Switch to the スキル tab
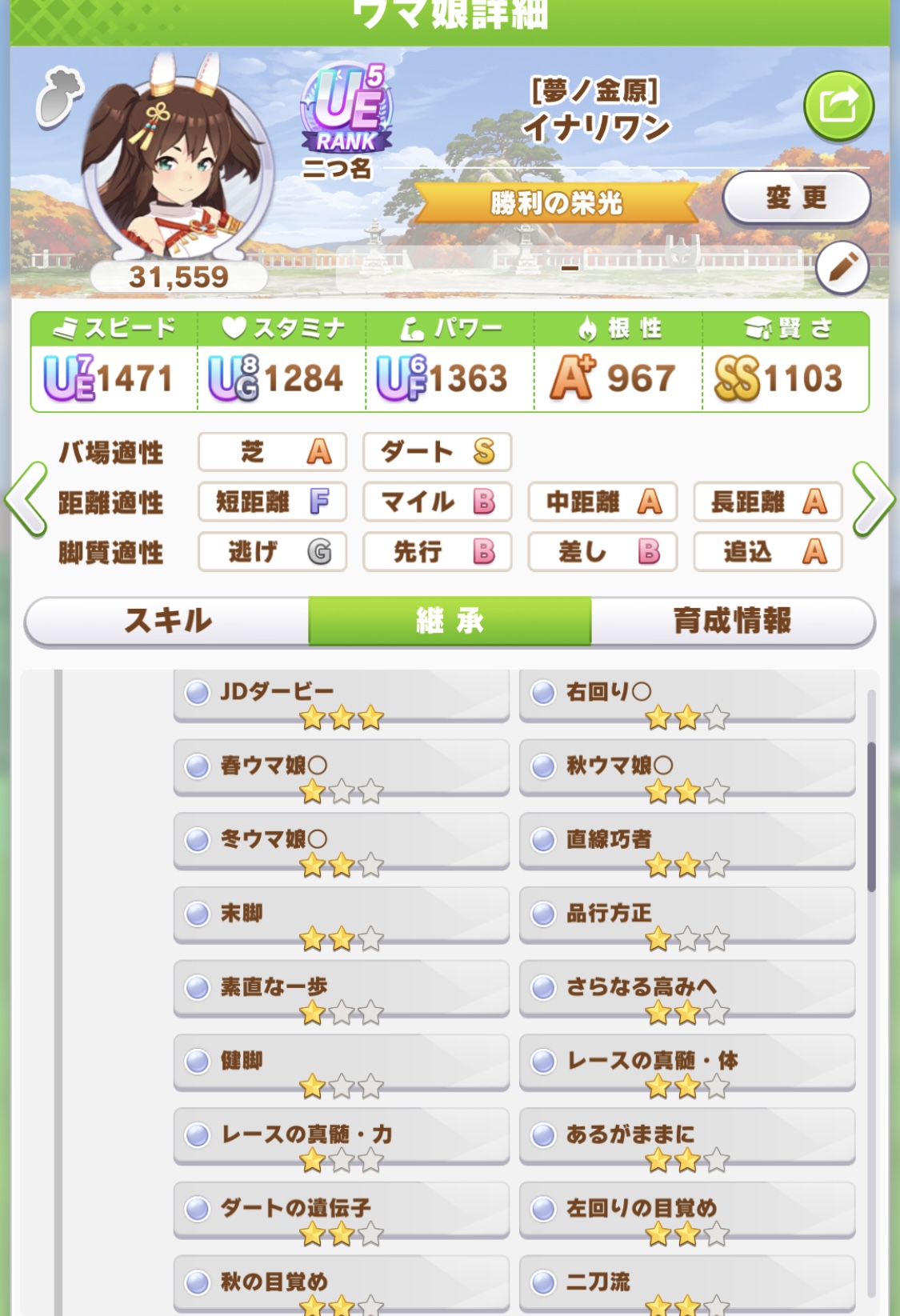Viewport: 900px width, 1316px height. (168, 621)
